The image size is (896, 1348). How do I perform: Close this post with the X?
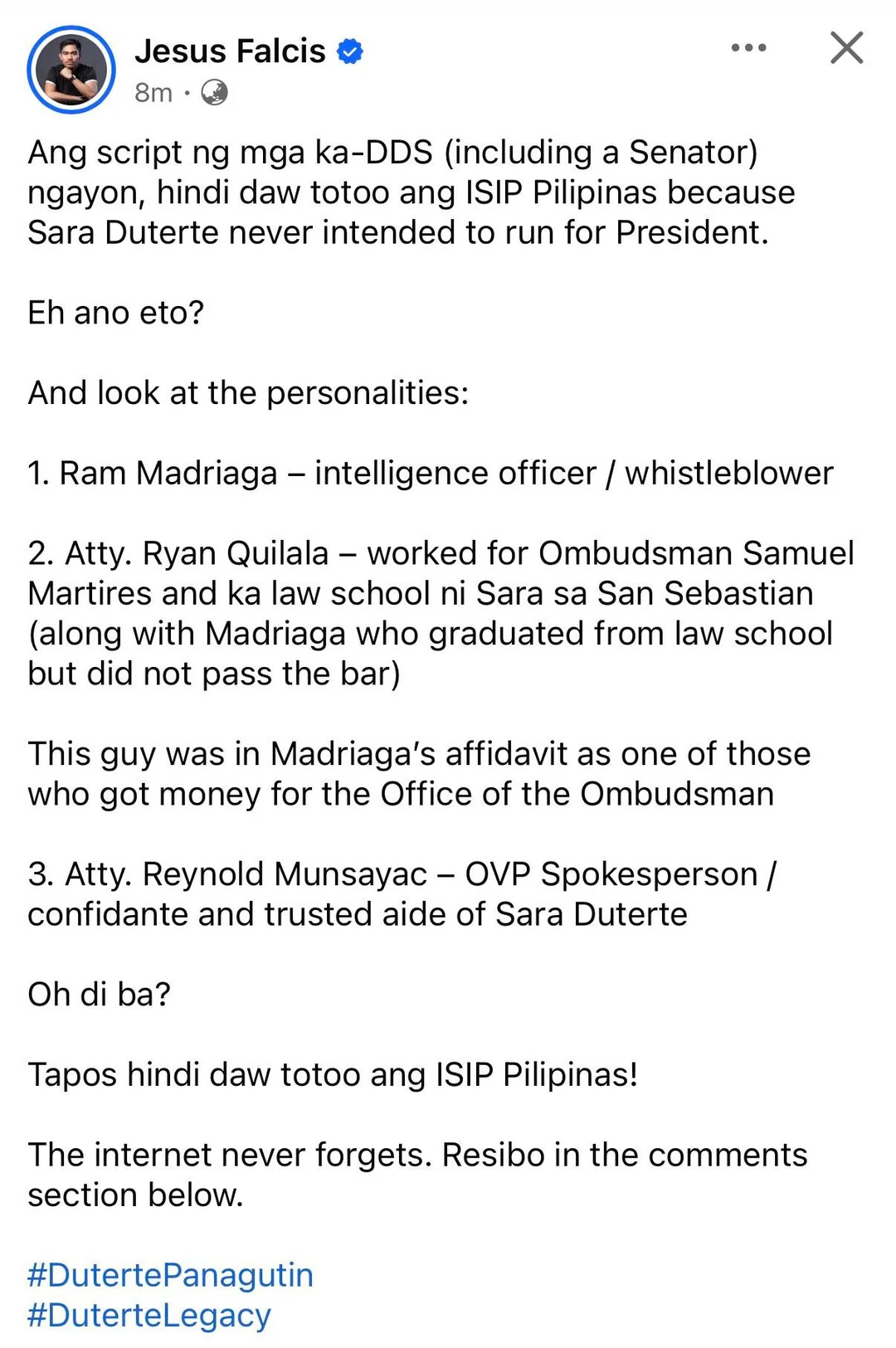[846, 48]
